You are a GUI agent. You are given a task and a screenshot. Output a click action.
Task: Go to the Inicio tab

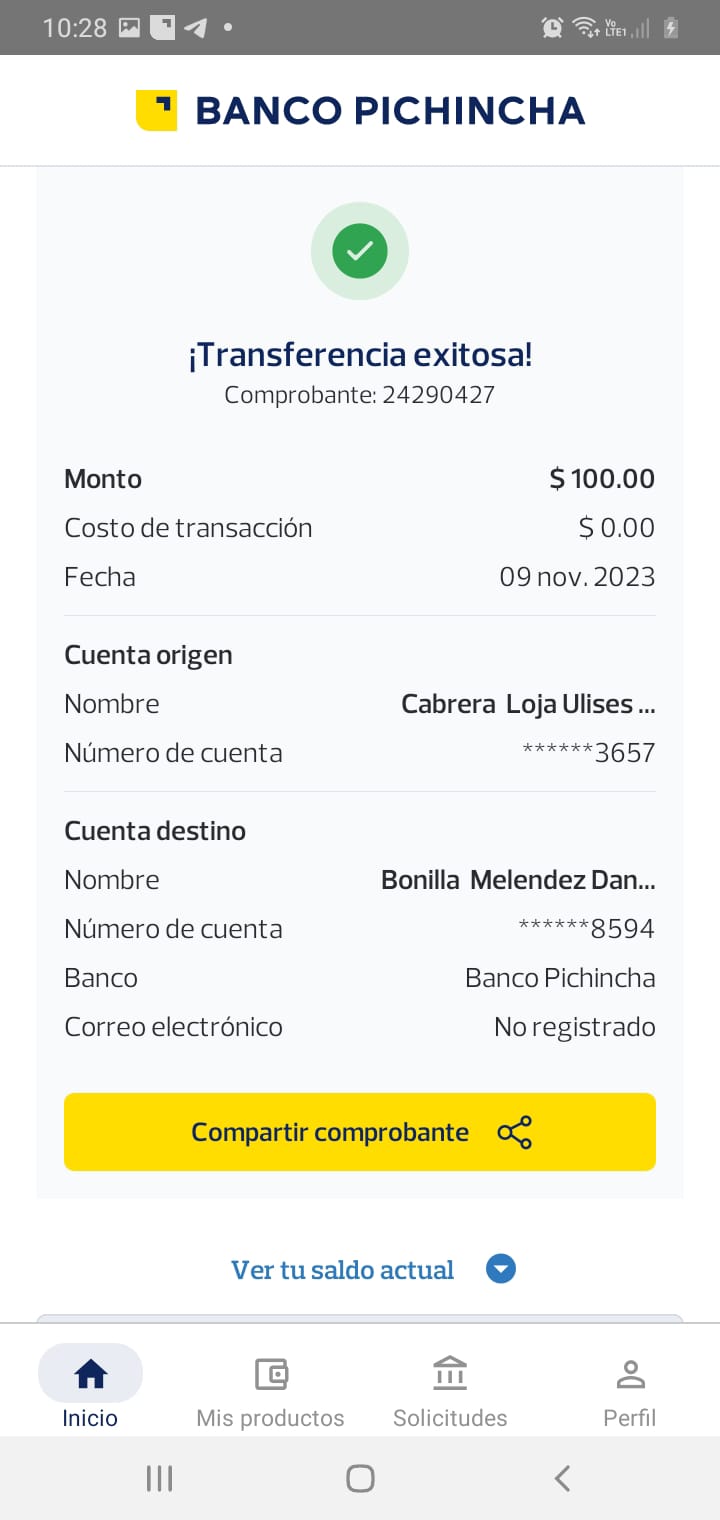point(90,1388)
